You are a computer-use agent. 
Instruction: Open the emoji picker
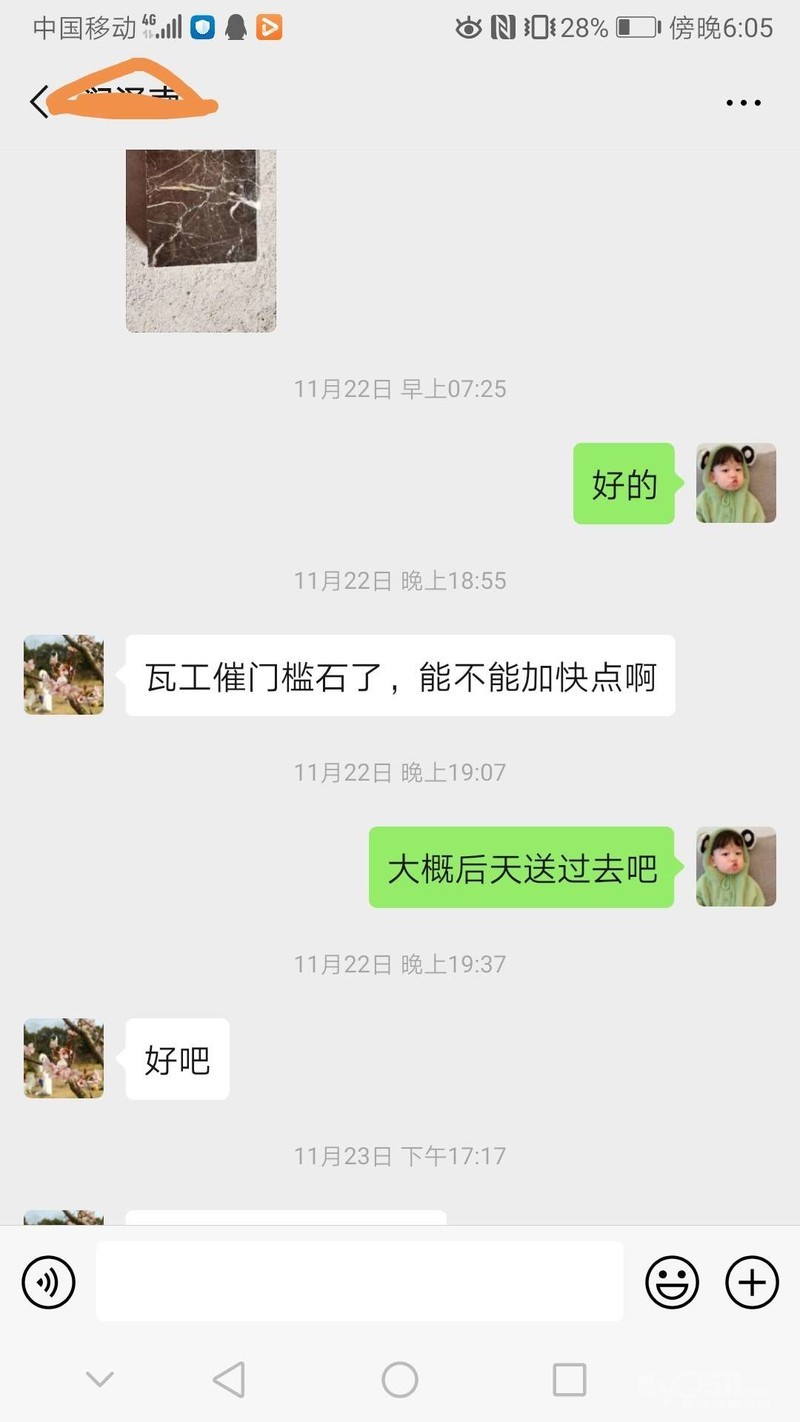tap(672, 1281)
